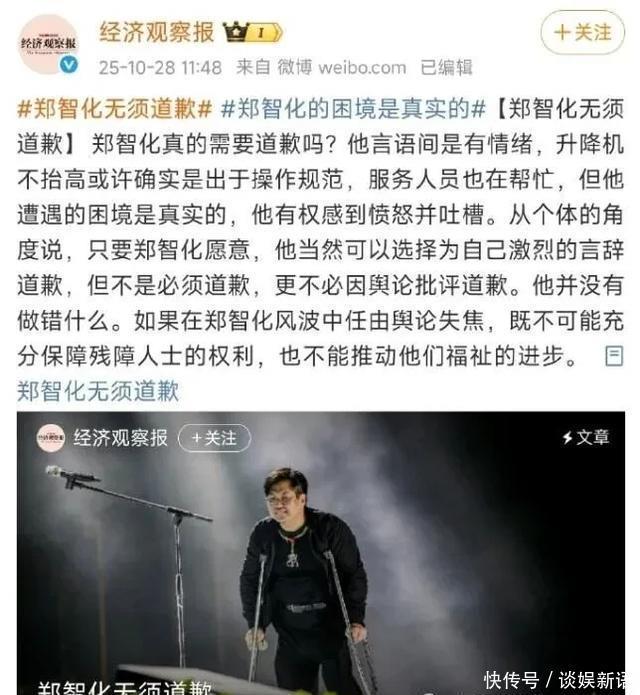The height and width of the screenshot is (695, 640).
Task: Follow 经济观察报 with top 关注 button
Action: (x=582, y=32)
